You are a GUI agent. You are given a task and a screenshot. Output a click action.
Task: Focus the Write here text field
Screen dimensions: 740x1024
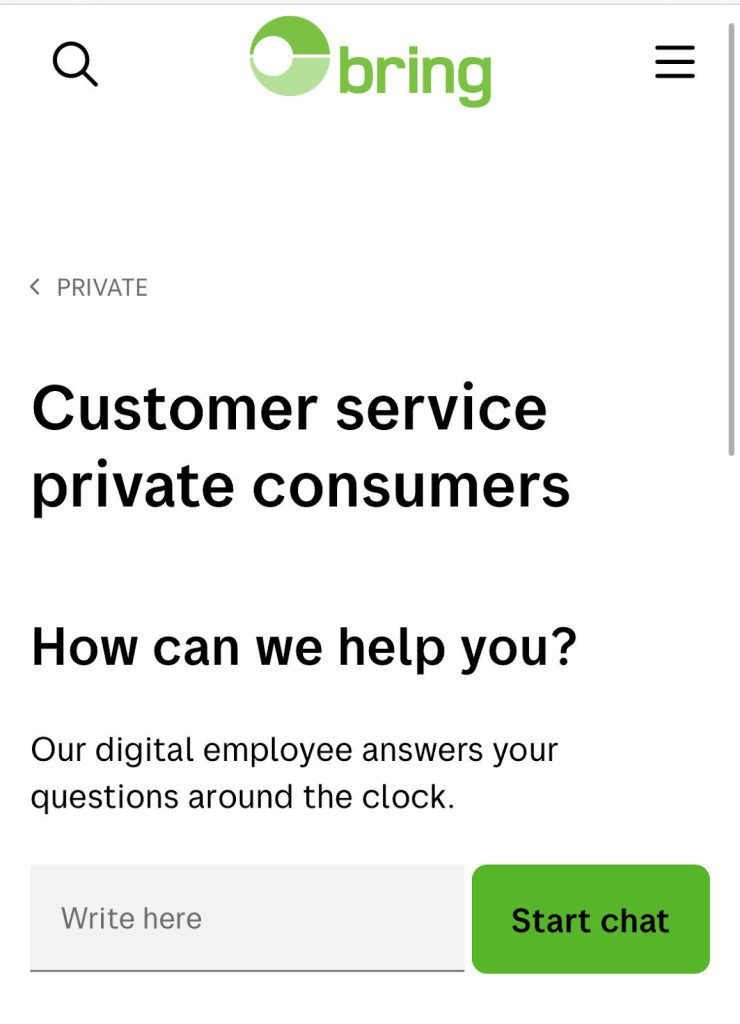tap(247, 918)
